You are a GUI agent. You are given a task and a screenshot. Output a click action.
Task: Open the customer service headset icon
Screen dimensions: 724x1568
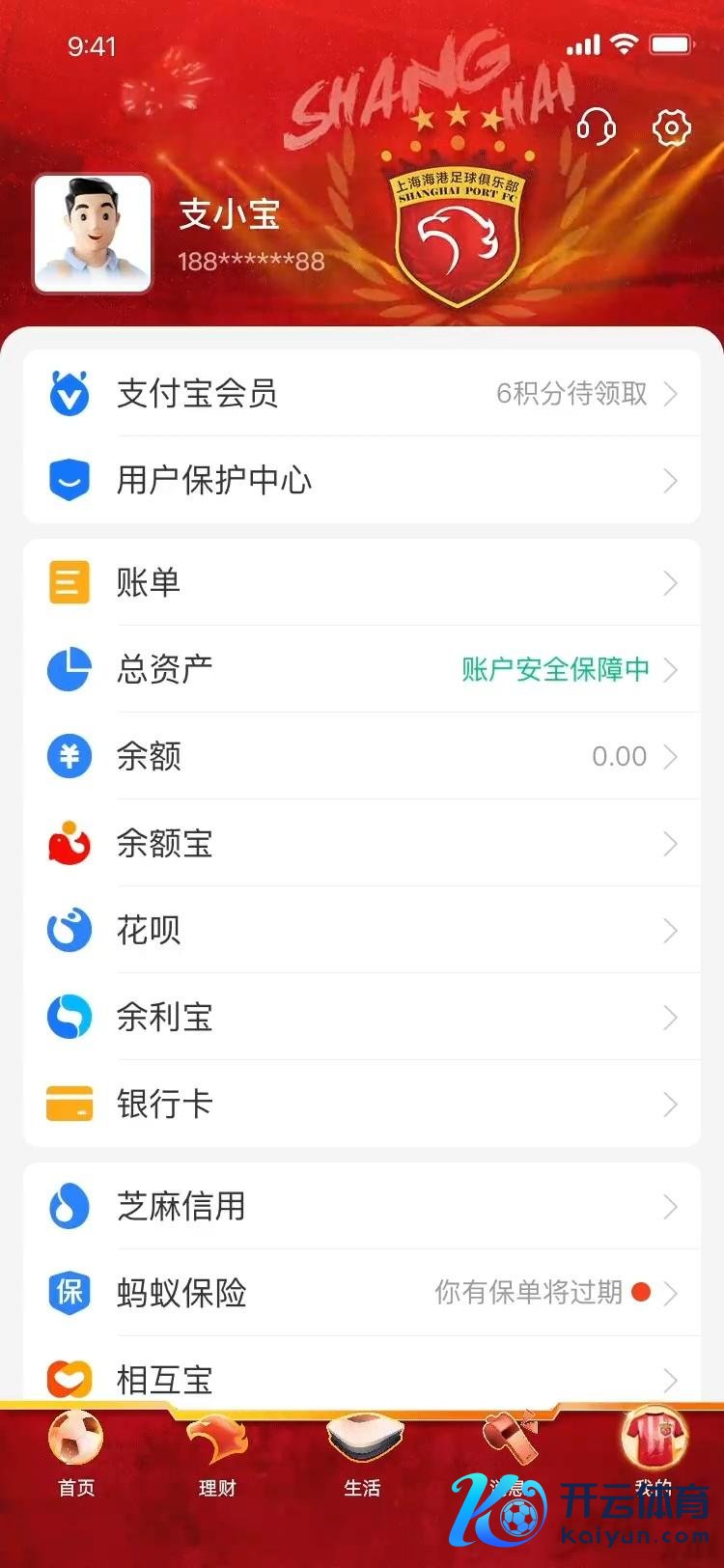596,126
